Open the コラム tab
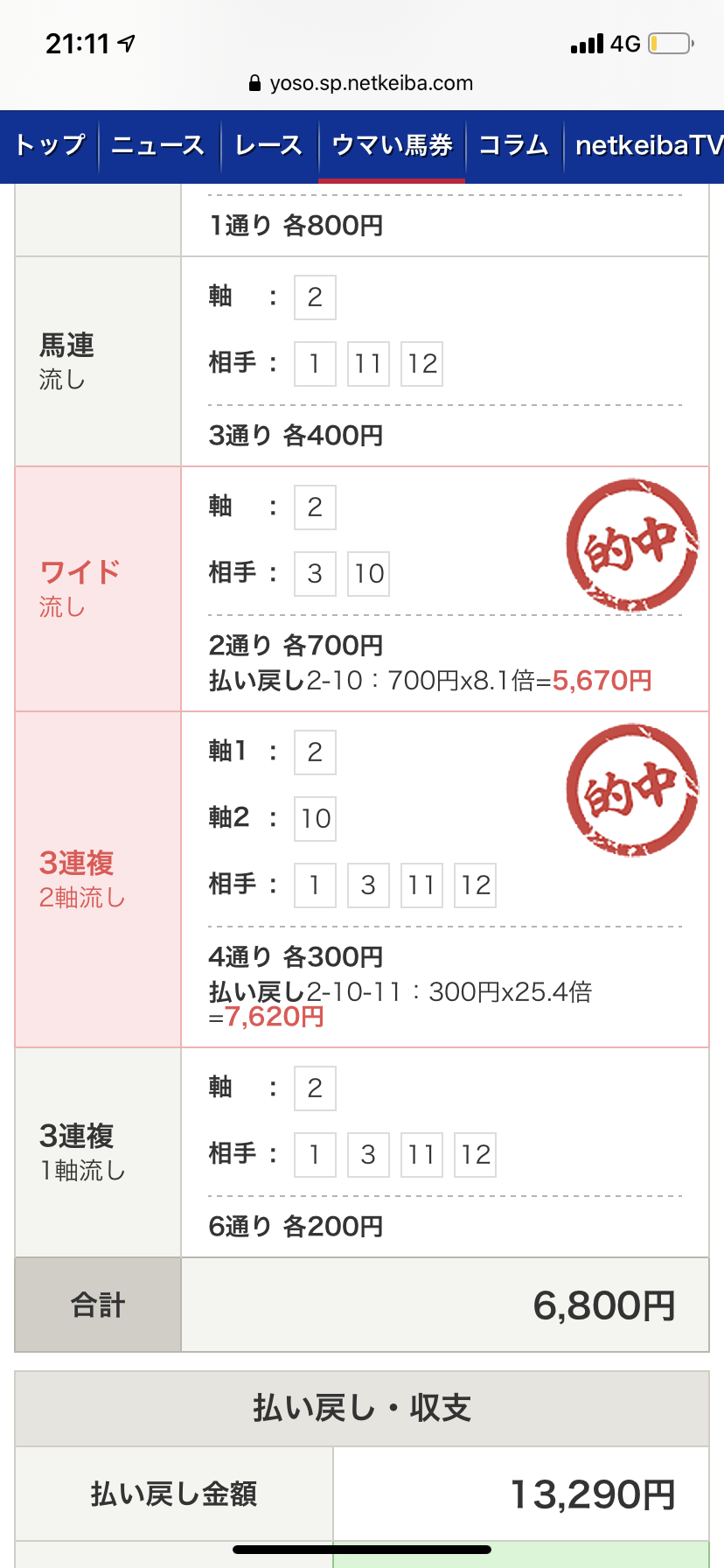724x1568 pixels. coord(514,146)
